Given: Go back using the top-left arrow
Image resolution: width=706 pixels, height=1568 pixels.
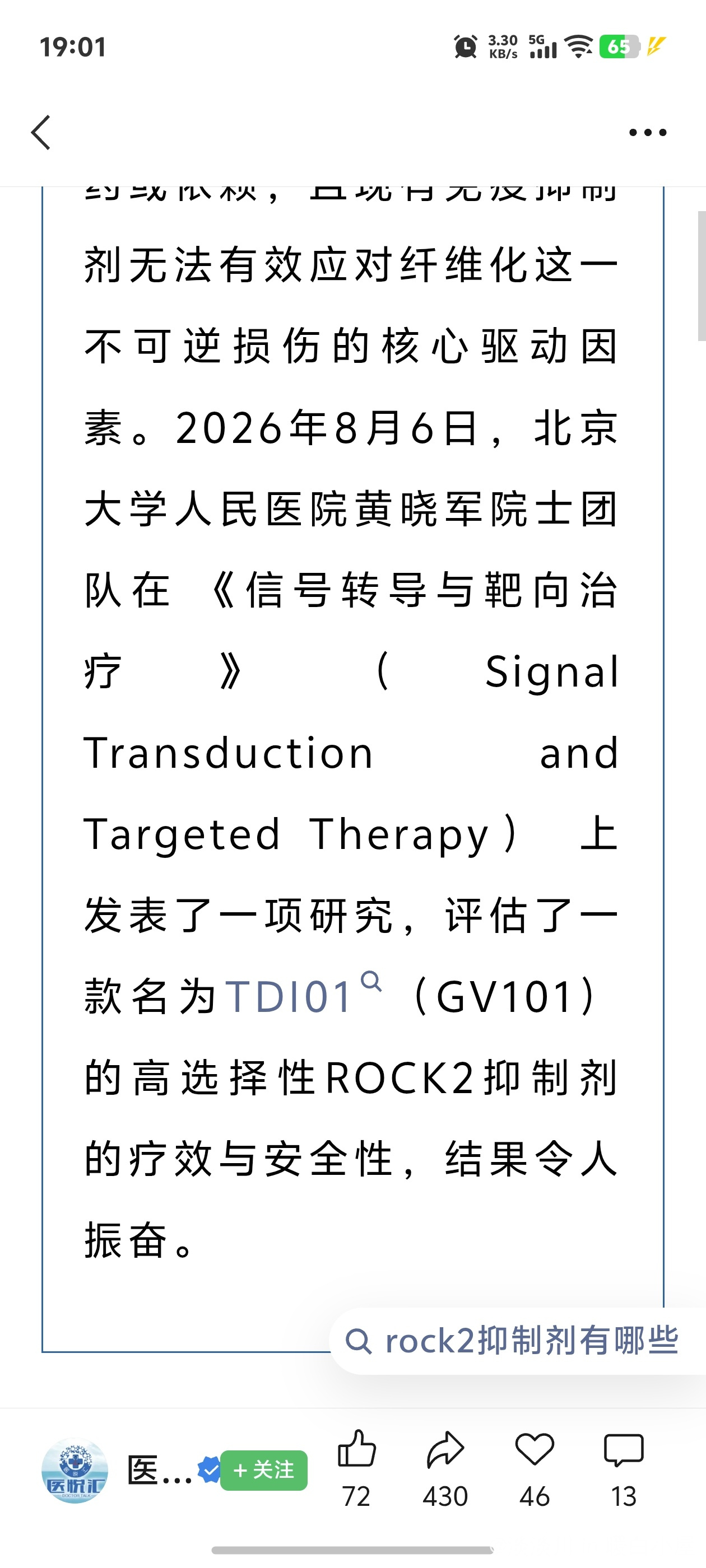Looking at the screenshot, I should (41, 133).
